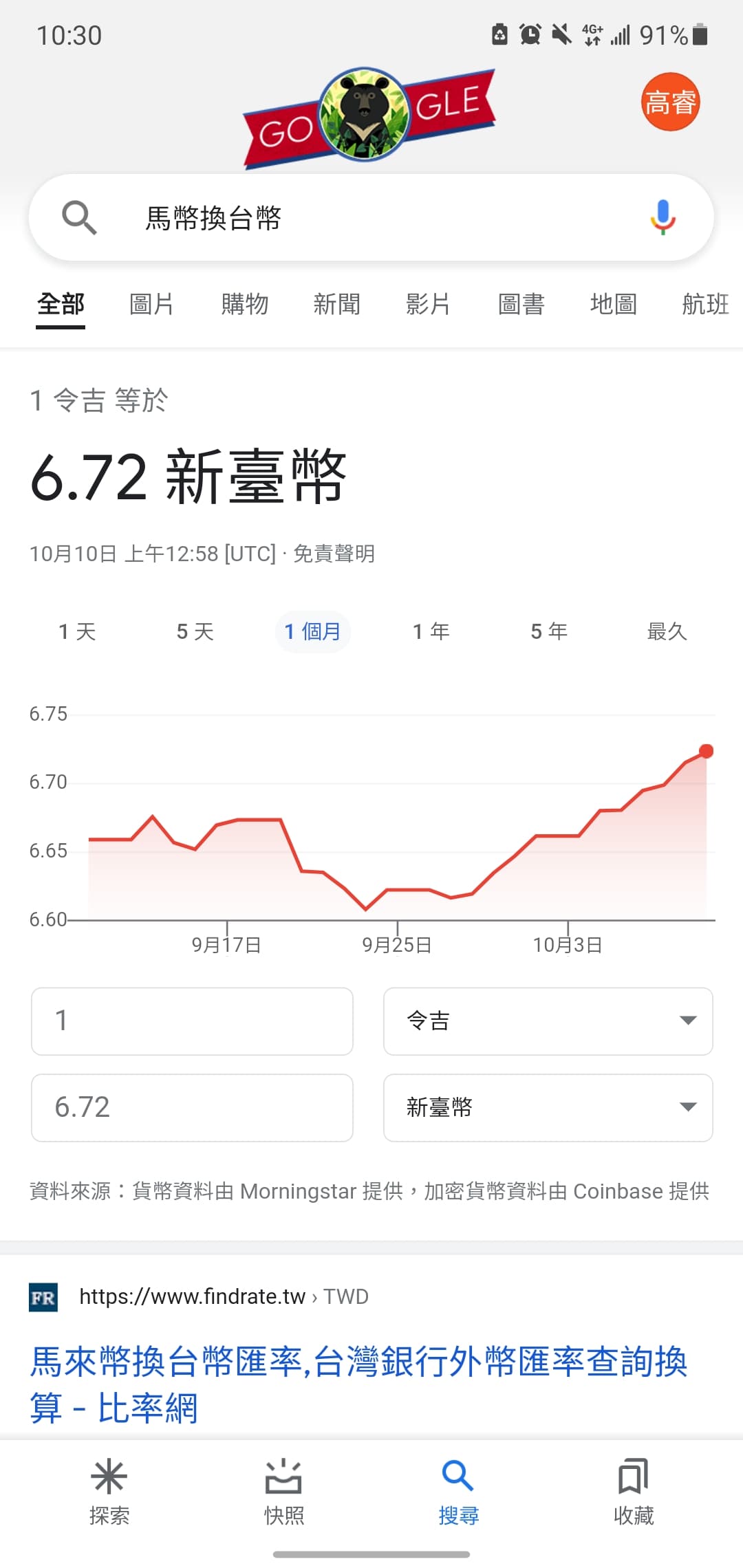This screenshot has height=1568, width=743.
Task: Edit the 令吉 amount field
Action: pos(192,1021)
